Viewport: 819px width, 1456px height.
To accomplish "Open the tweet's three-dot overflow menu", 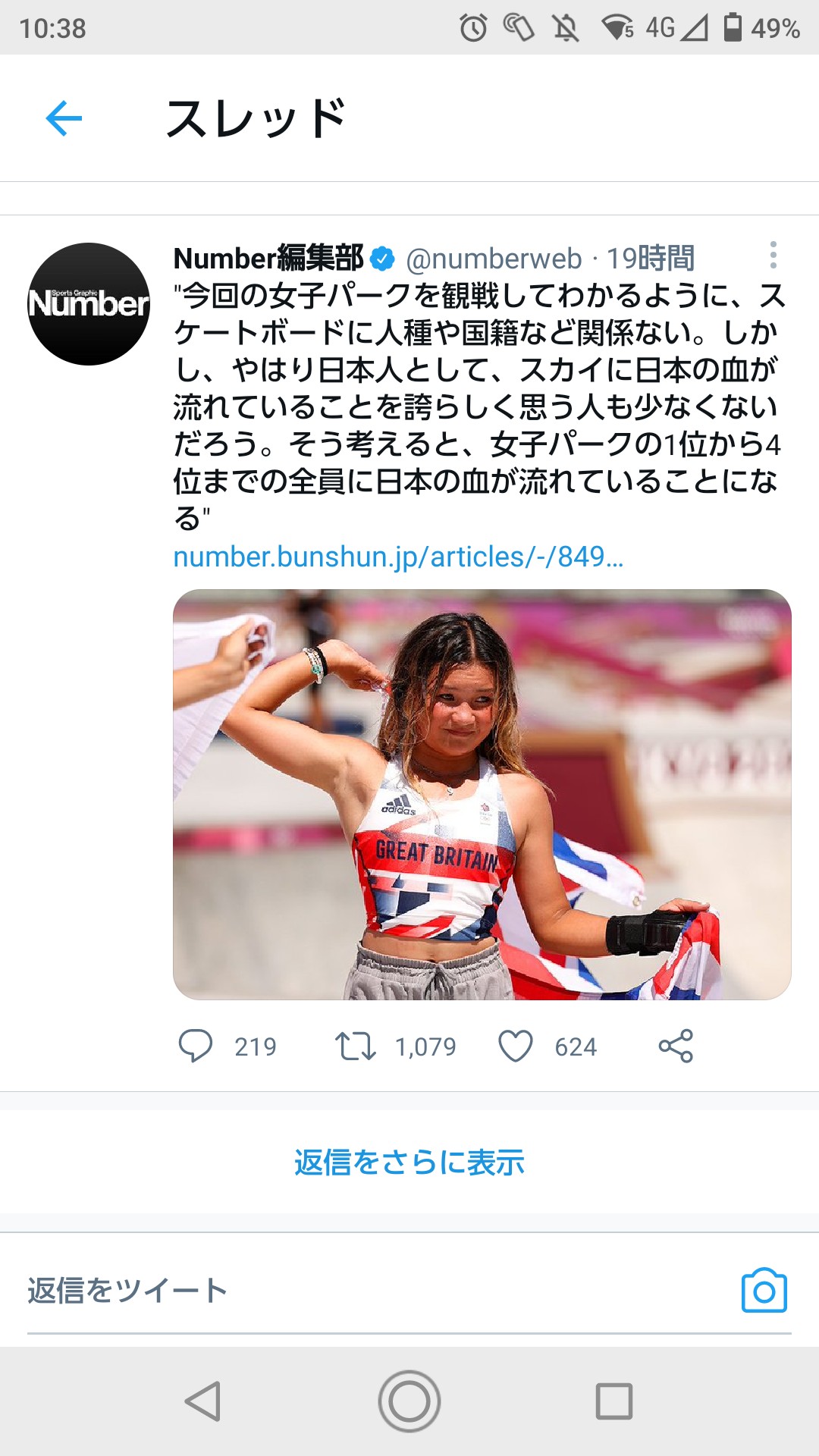I will pyautogui.click(x=773, y=256).
